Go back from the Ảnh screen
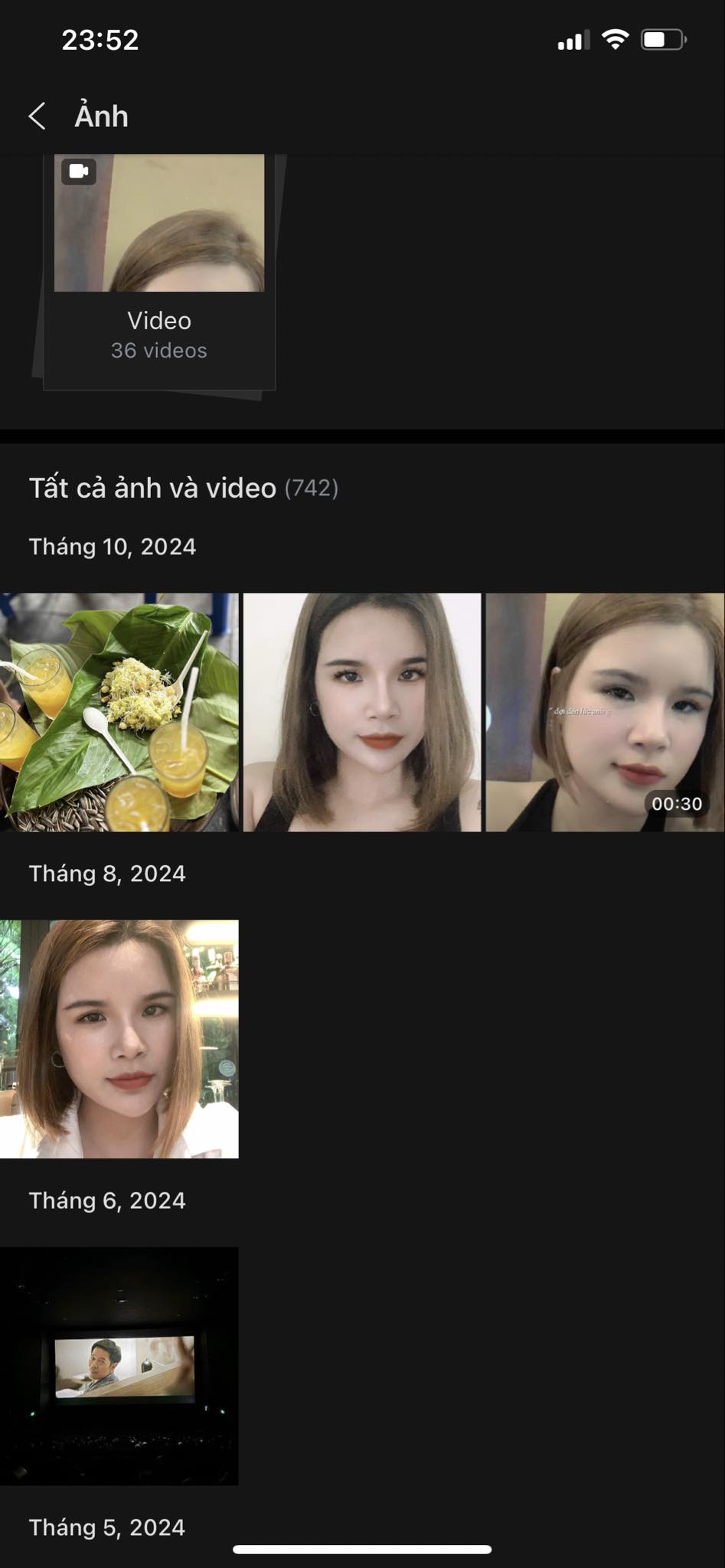This screenshot has width=725, height=1568. (x=37, y=116)
